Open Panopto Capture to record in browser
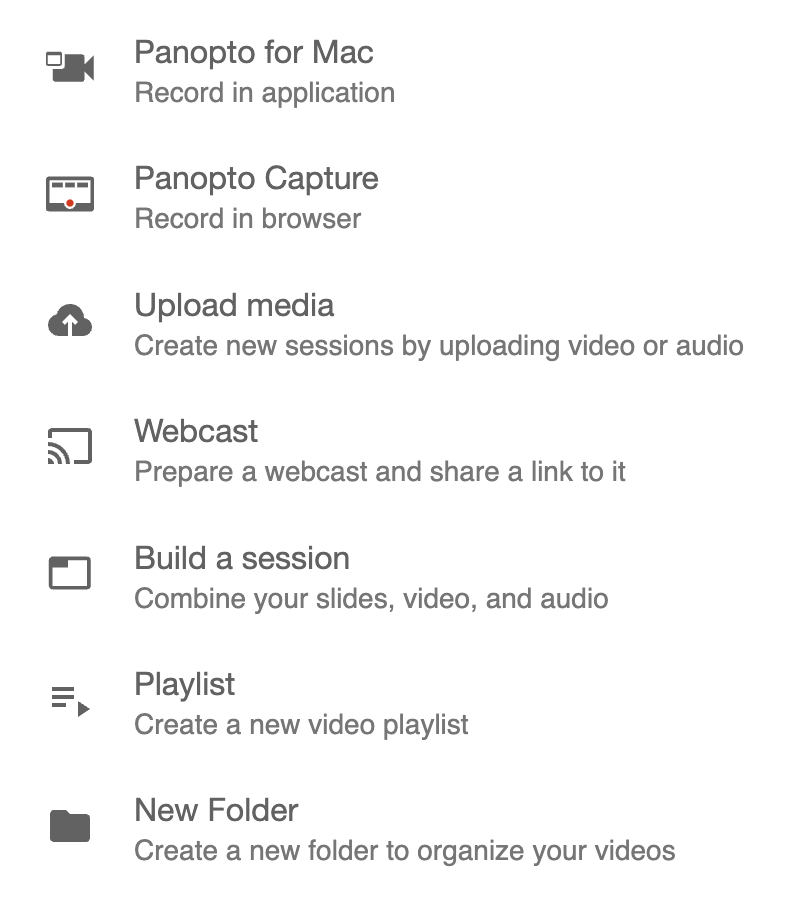This screenshot has width=794, height=908. [256, 179]
